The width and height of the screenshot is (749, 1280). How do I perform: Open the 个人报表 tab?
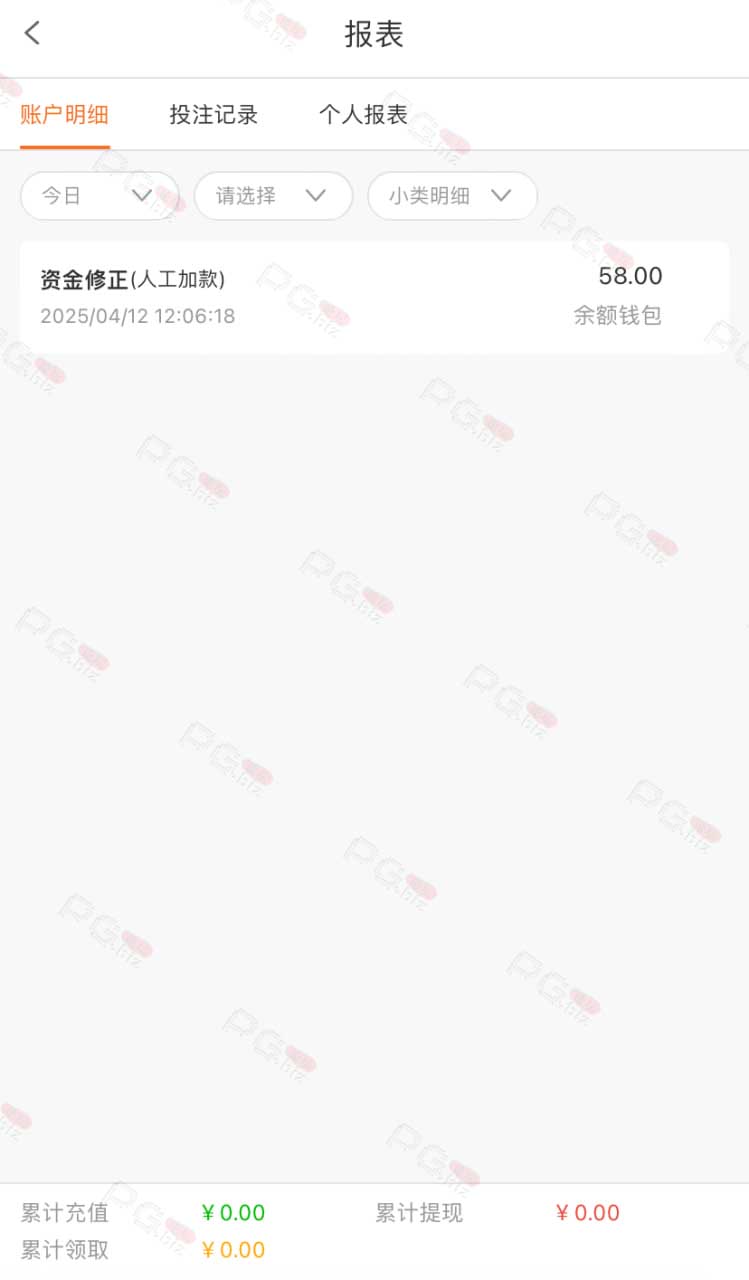[x=363, y=114]
